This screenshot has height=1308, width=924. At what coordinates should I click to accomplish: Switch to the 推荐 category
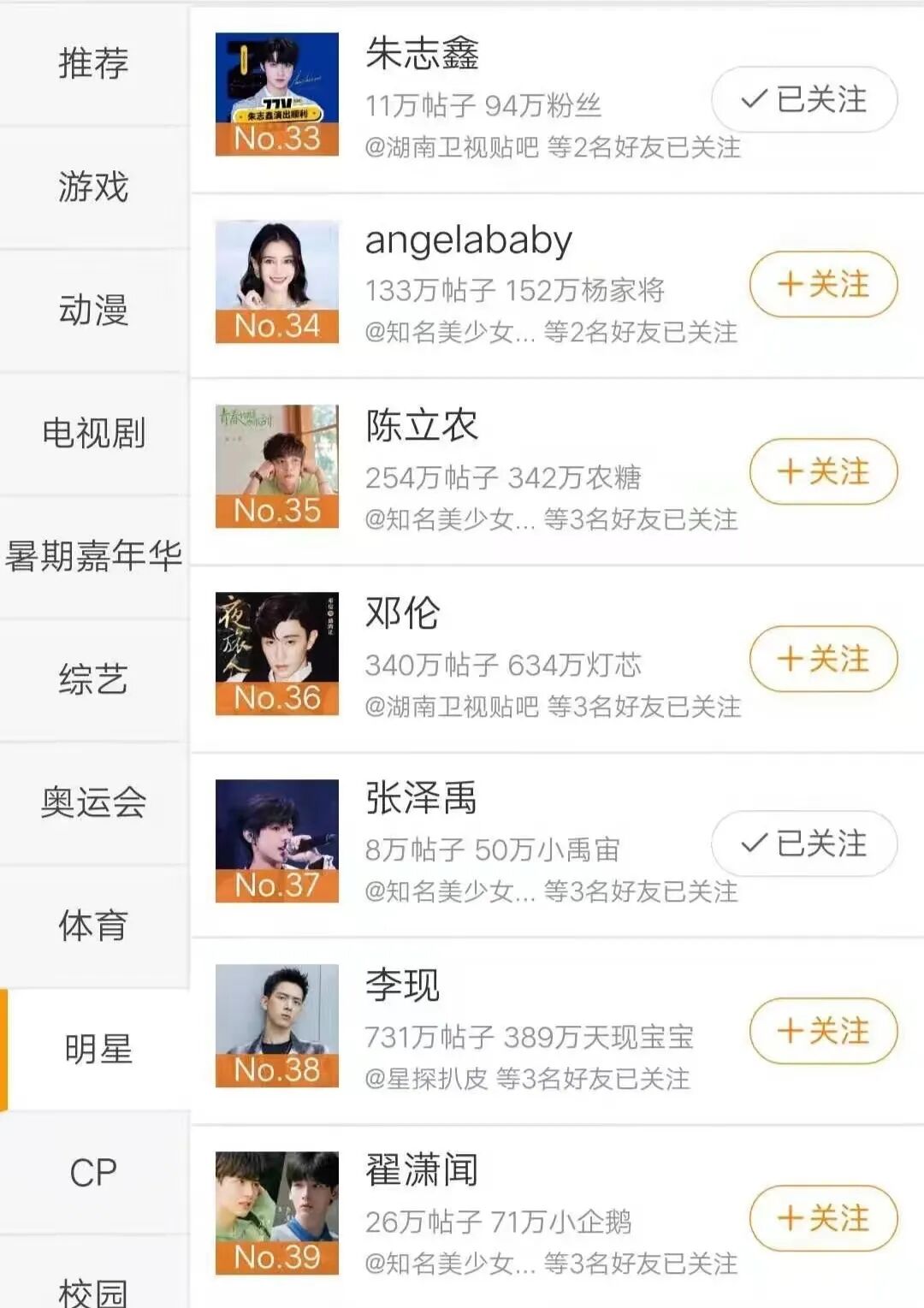click(x=93, y=64)
